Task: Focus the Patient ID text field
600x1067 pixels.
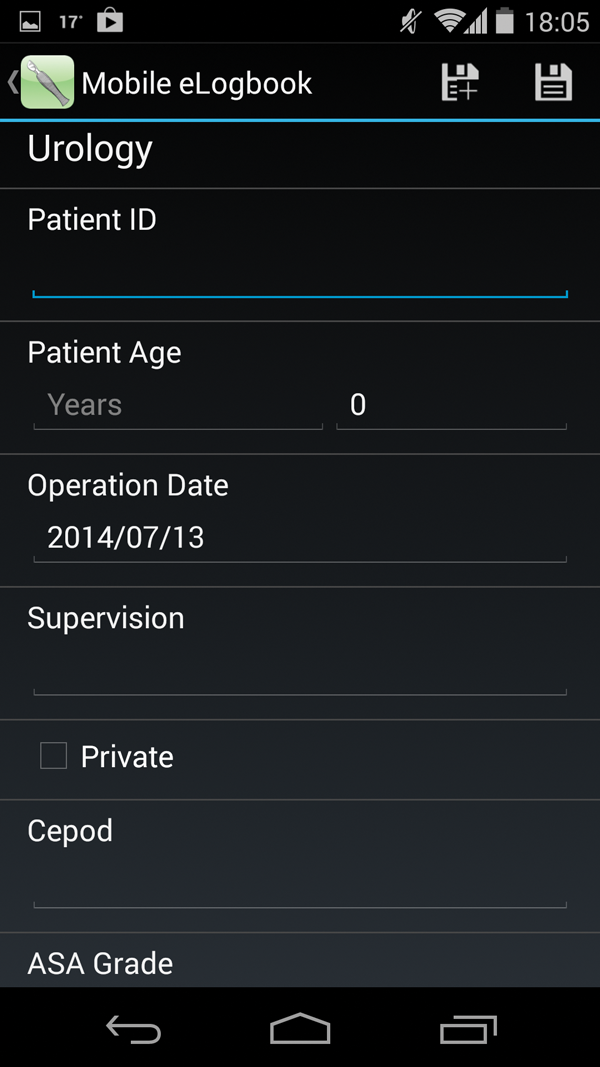Action: tap(299, 275)
